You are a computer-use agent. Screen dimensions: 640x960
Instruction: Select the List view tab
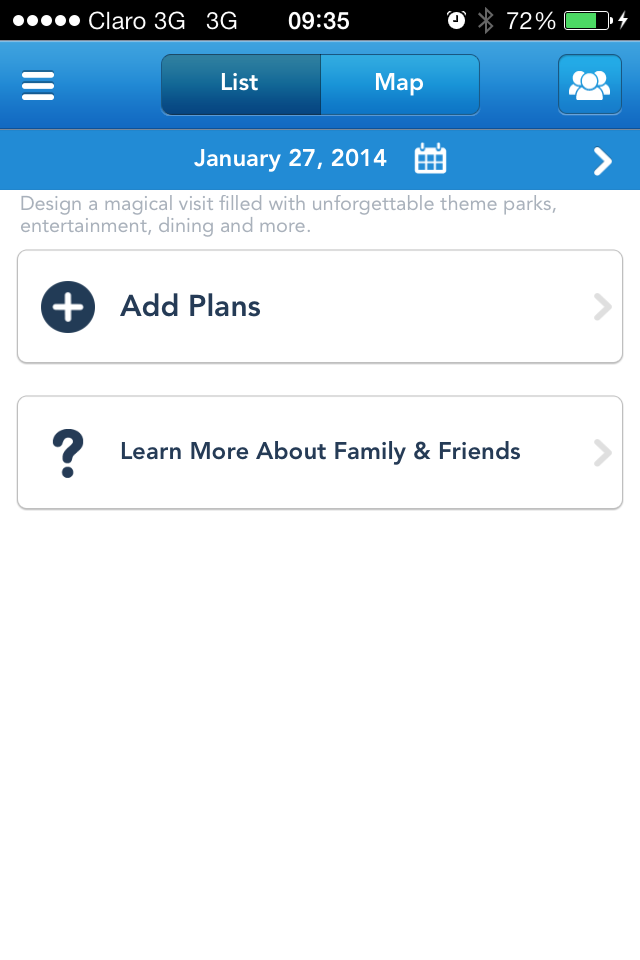[x=240, y=84]
